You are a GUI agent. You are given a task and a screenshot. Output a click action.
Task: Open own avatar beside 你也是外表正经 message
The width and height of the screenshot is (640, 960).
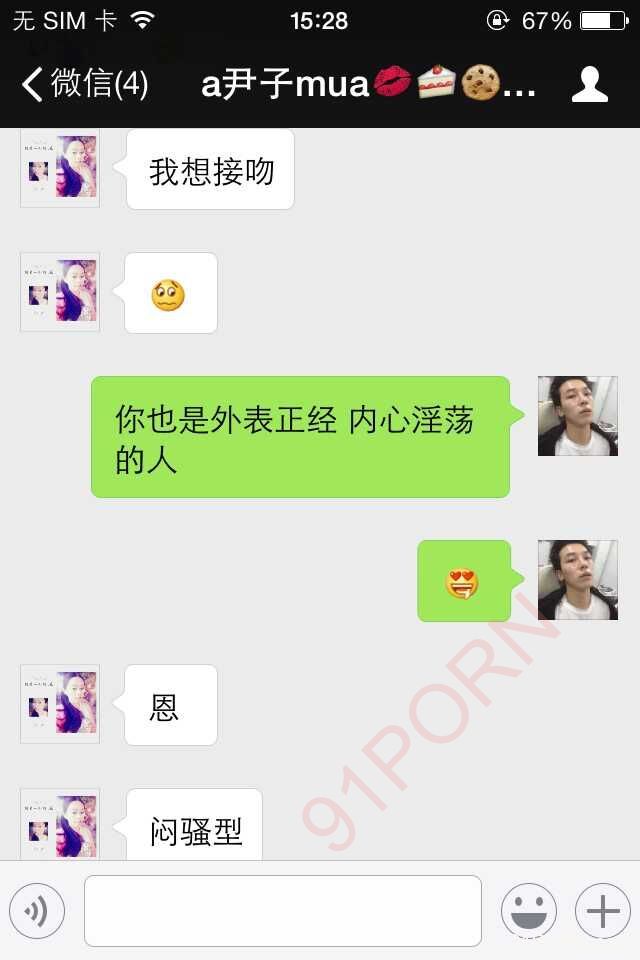[577, 416]
